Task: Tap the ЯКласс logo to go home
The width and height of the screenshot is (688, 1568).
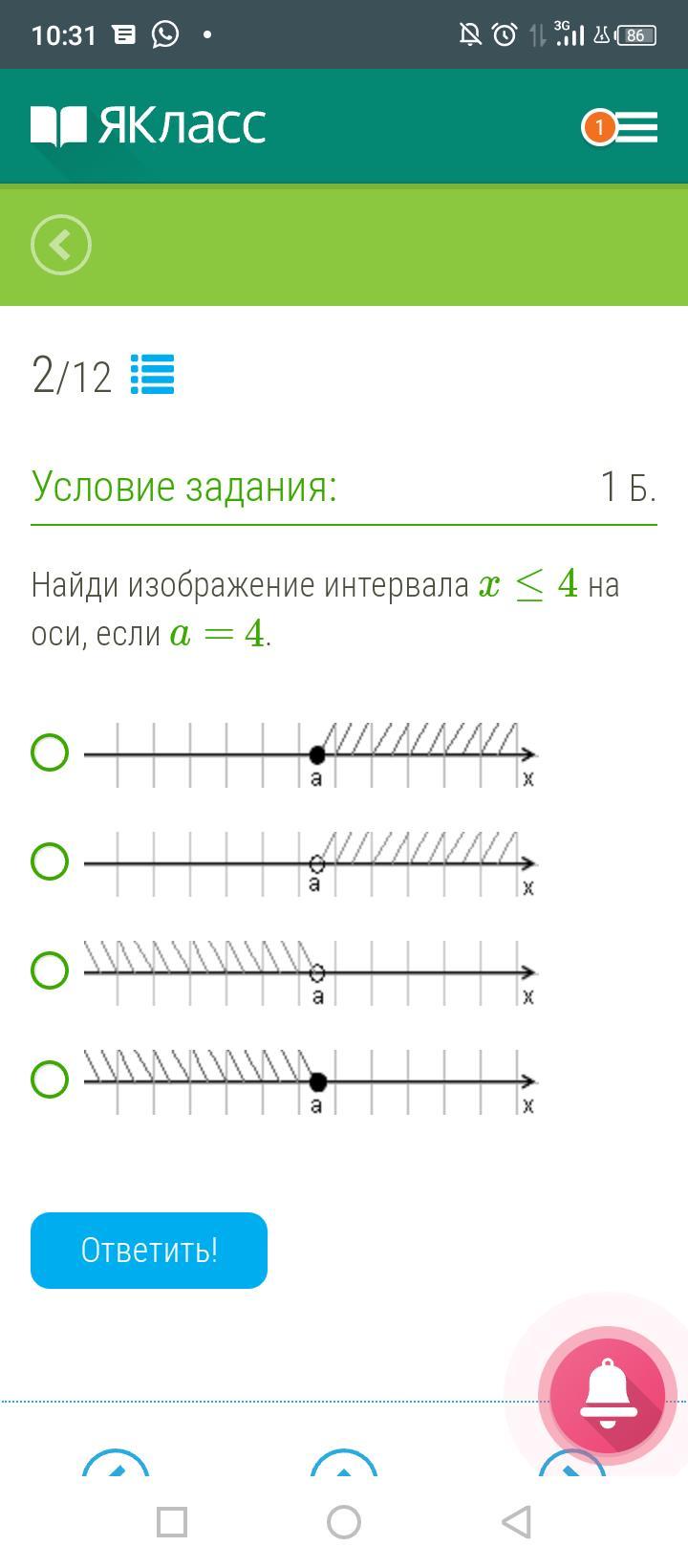Action: (148, 125)
